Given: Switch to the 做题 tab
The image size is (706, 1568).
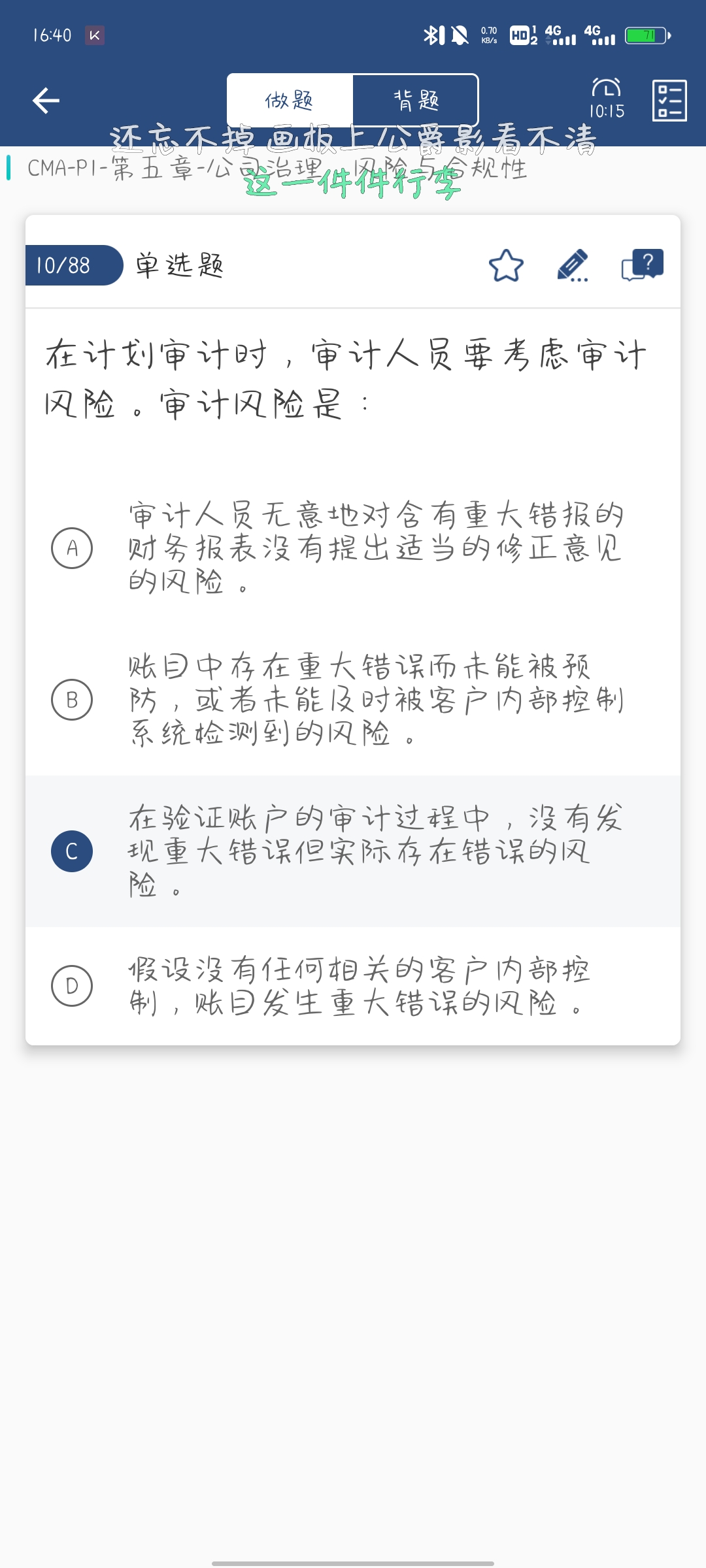Looking at the screenshot, I should tap(290, 100).
